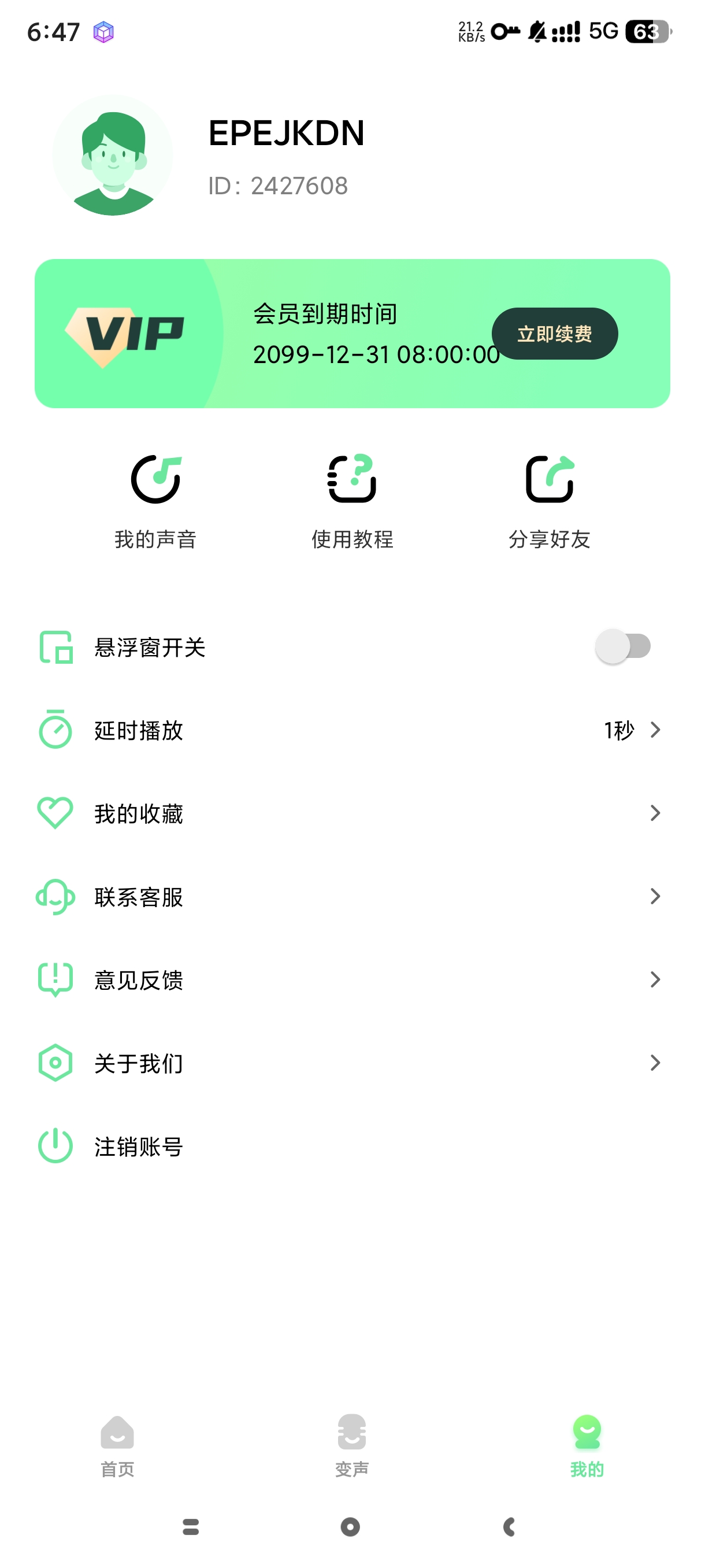Open 意见反馈 feedback

(x=352, y=980)
